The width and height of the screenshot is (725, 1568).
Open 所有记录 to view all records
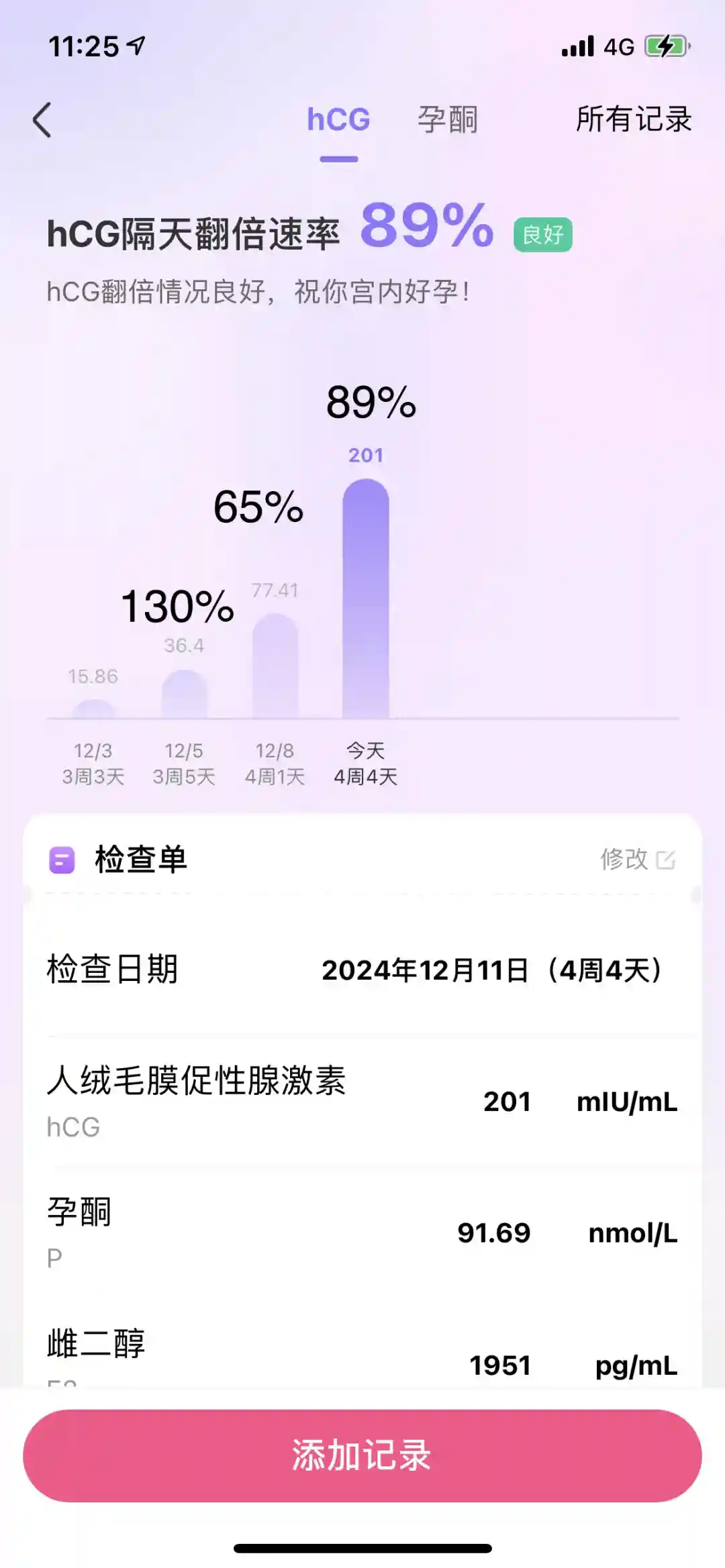tap(634, 120)
